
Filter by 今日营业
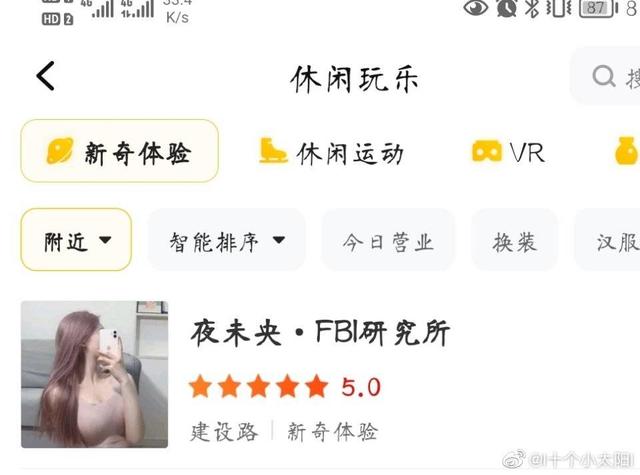point(388,241)
